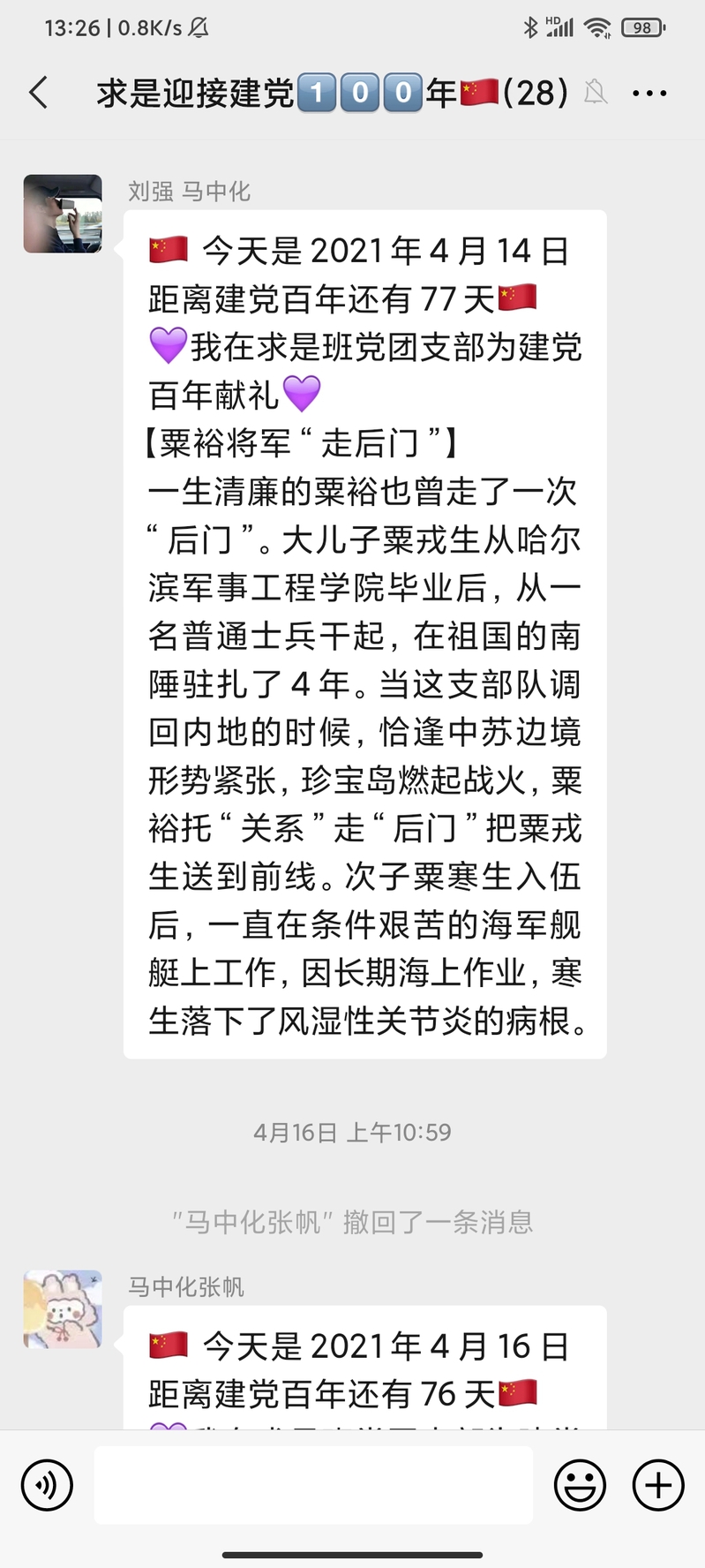
Task: Switch to voice message input
Action: 47,1485
